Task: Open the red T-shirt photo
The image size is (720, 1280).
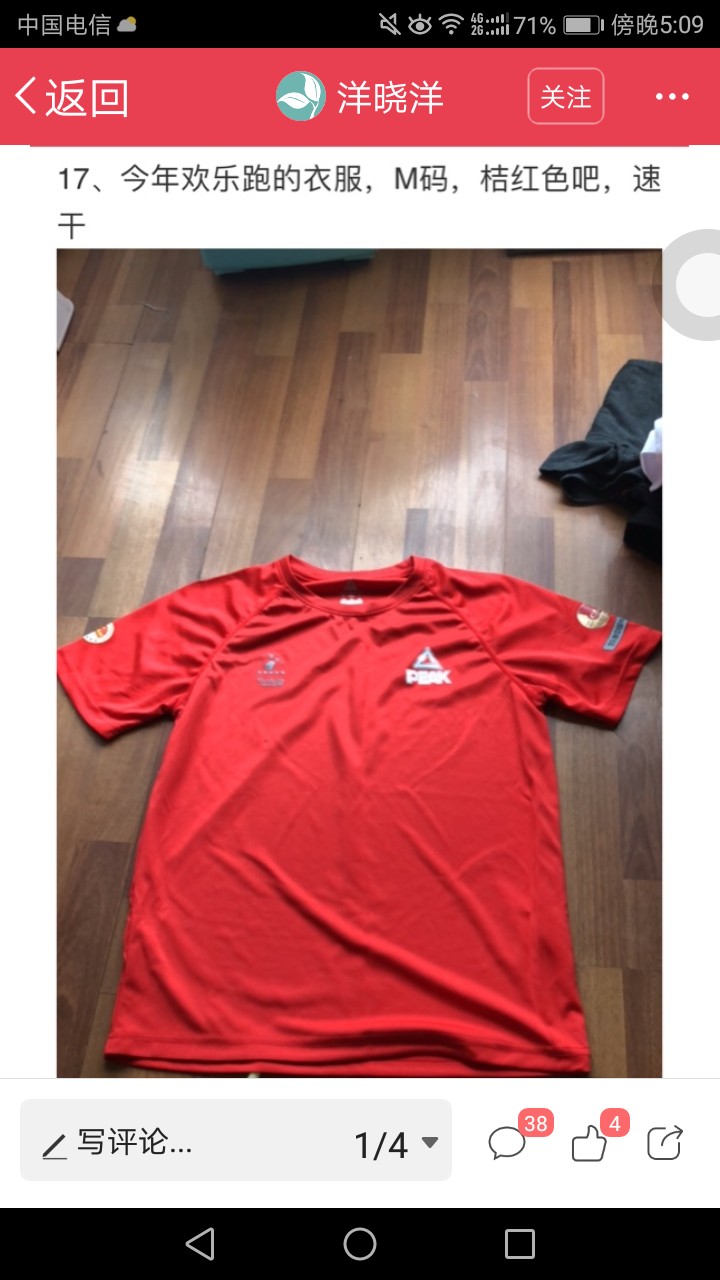Action: [359, 663]
